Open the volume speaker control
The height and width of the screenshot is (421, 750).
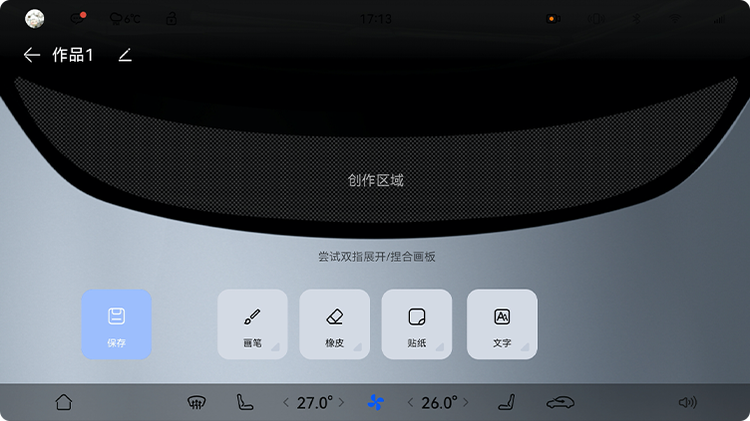click(687, 402)
